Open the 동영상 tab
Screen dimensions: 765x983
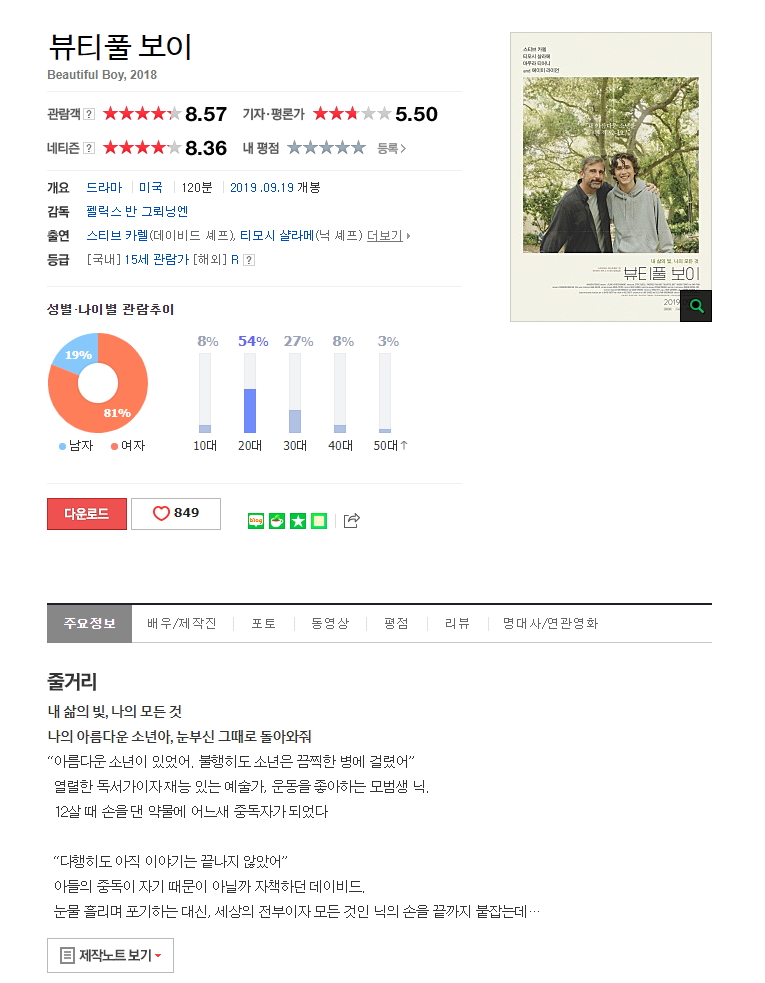coord(330,623)
